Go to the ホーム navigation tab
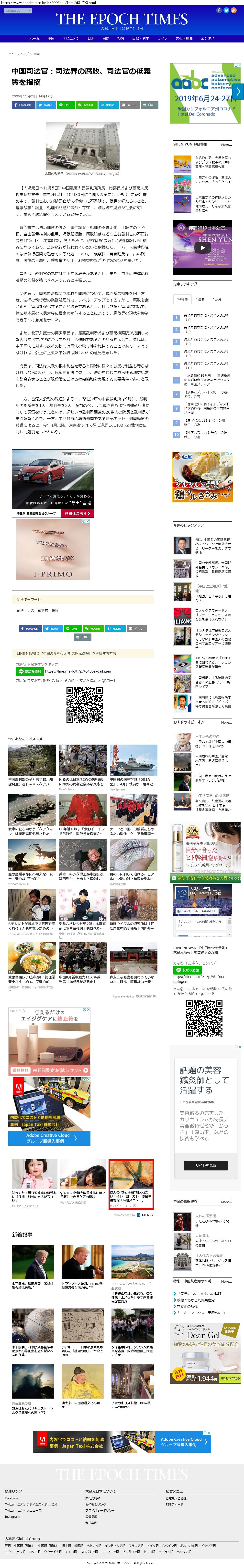Viewport: 244px width, 1568px height. click(x=34, y=38)
